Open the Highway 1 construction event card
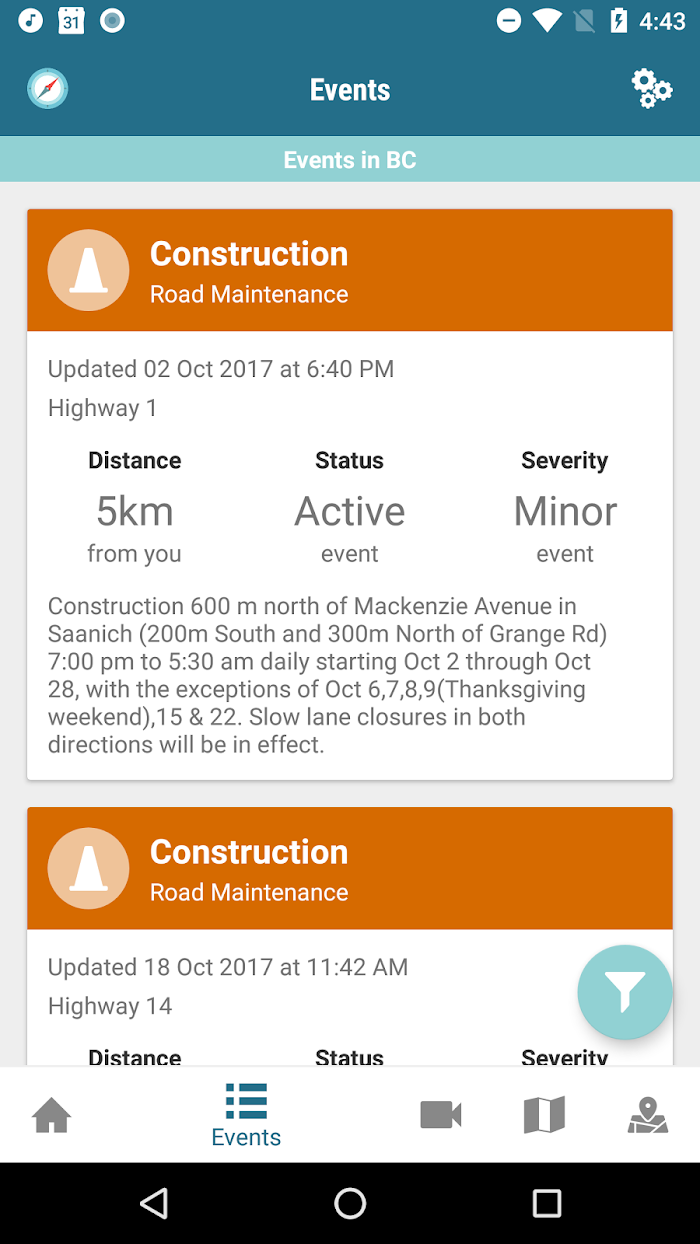The height and width of the screenshot is (1244, 700). pyautogui.click(x=350, y=494)
